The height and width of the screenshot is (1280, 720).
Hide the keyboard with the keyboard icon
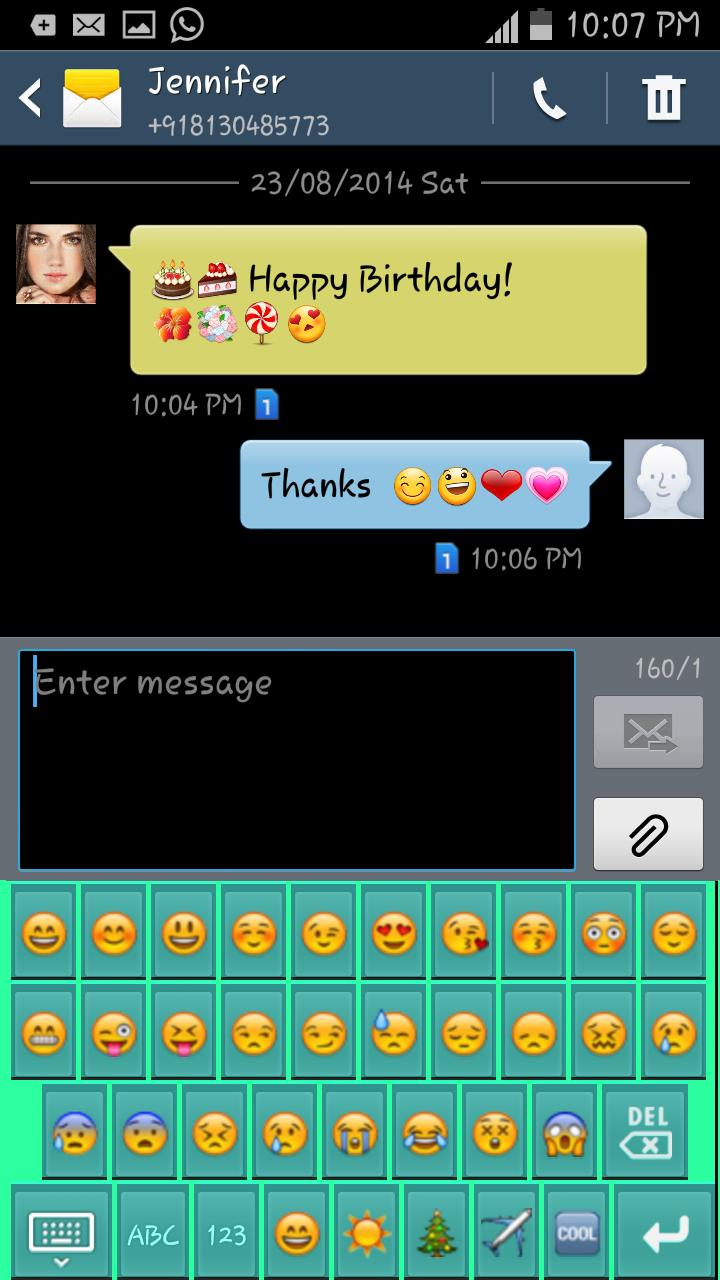(x=61, y=1235)
